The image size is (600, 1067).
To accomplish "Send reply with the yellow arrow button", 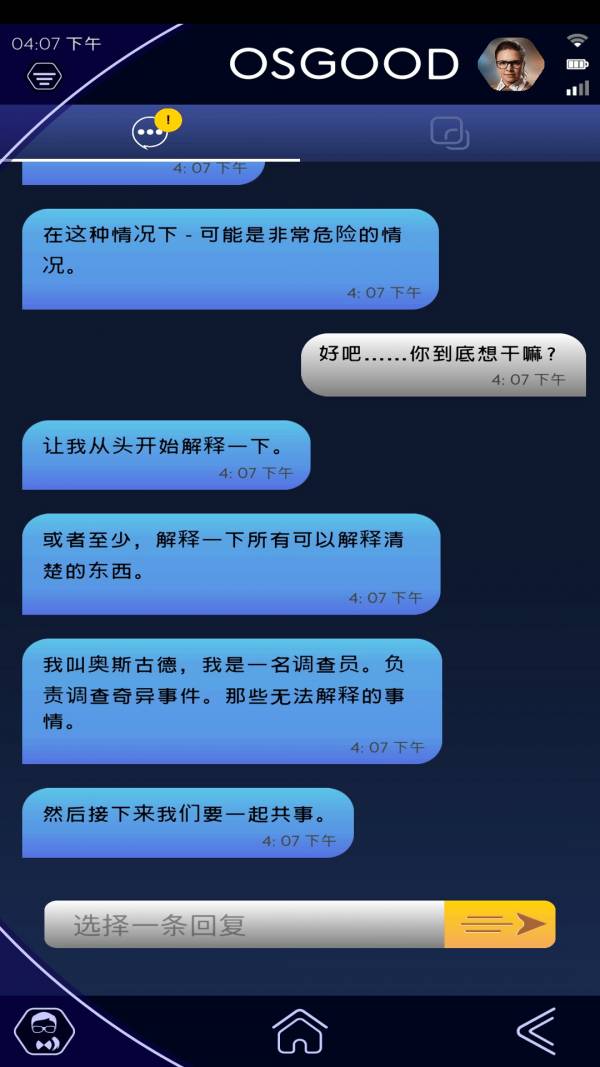I will [499, 924].
